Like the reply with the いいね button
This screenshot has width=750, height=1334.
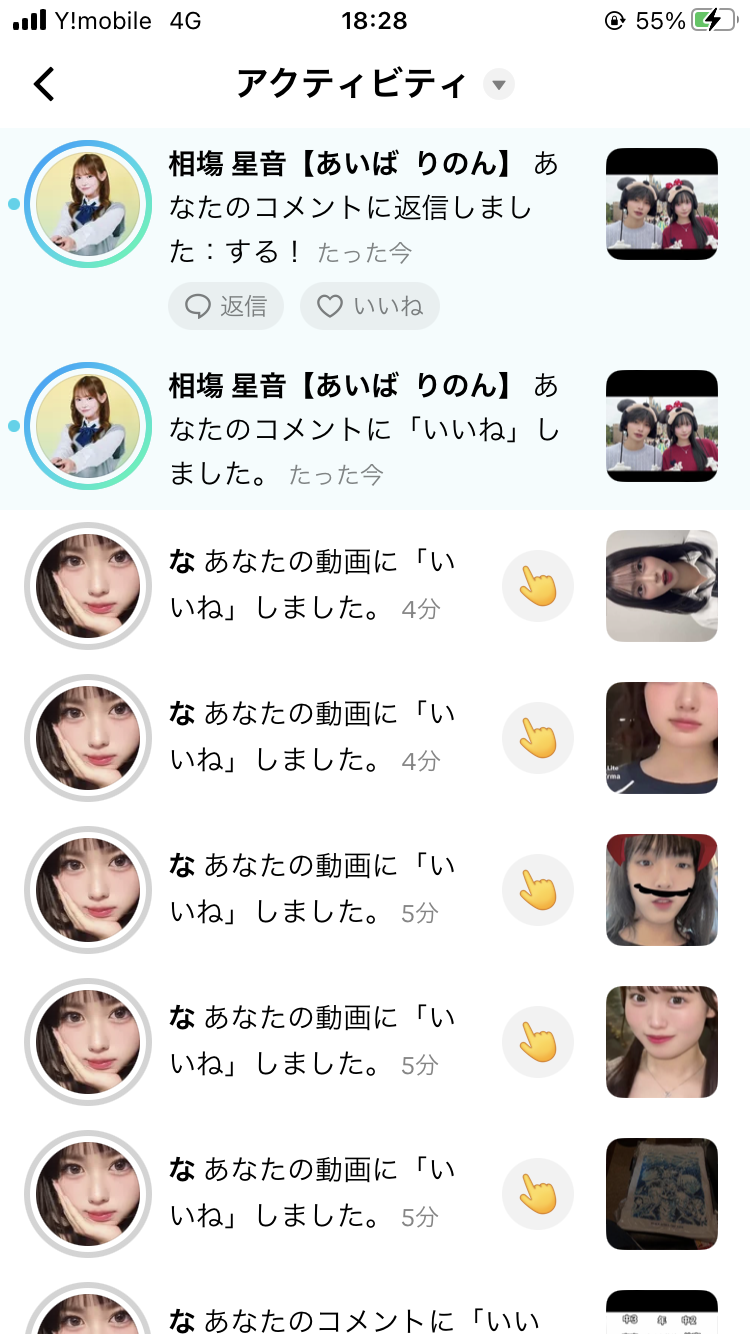coord(369,306)
